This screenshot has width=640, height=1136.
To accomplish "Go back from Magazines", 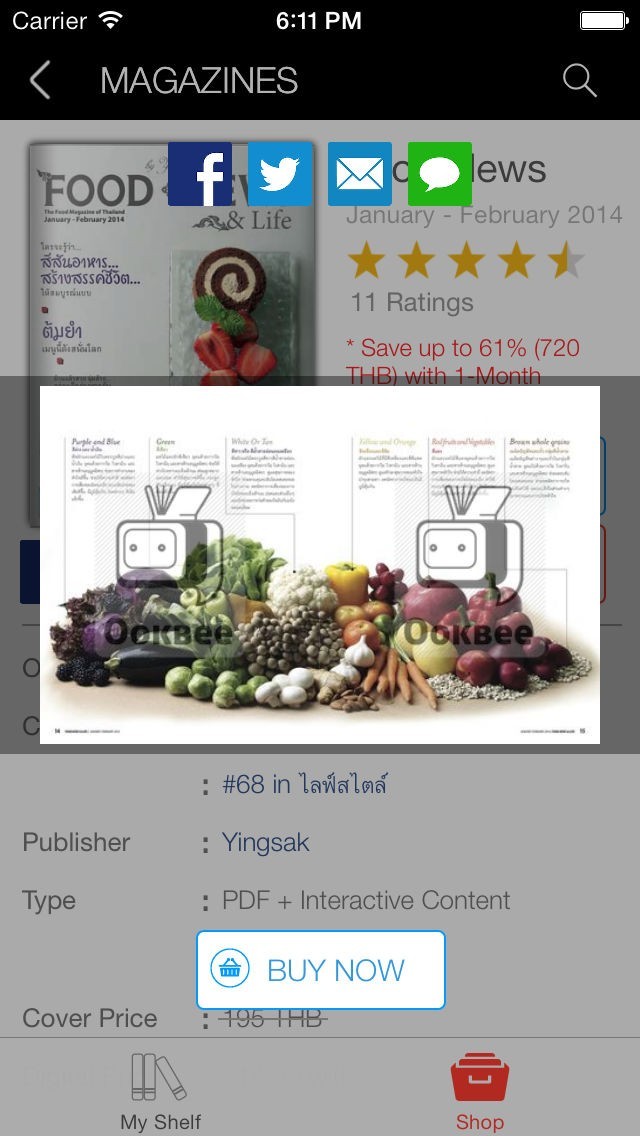I will 40,80.
